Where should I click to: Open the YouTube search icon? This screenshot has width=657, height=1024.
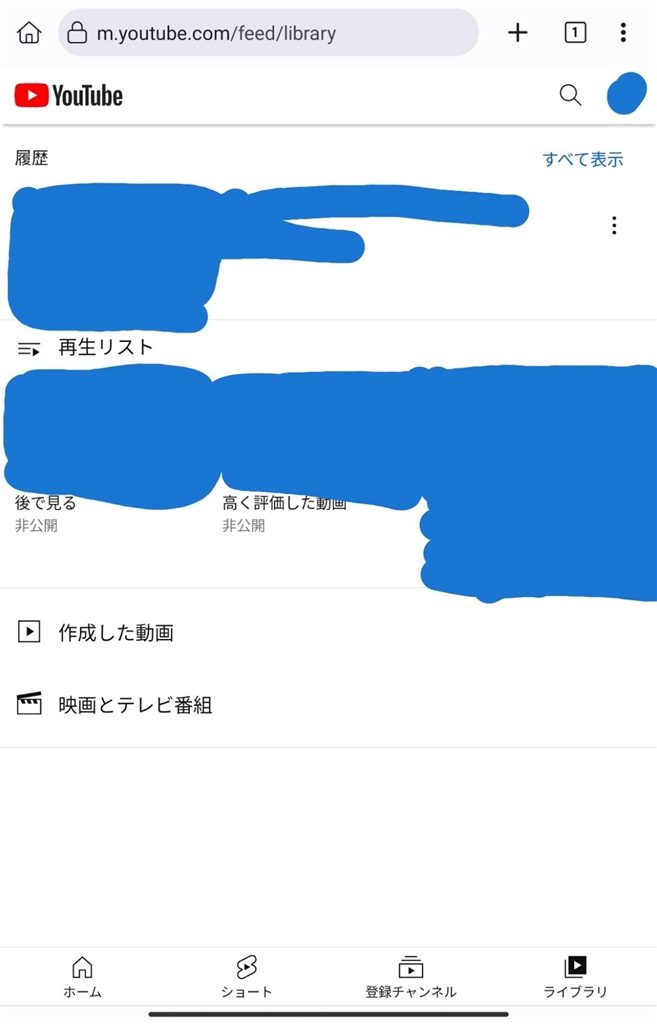coord(570,95)
